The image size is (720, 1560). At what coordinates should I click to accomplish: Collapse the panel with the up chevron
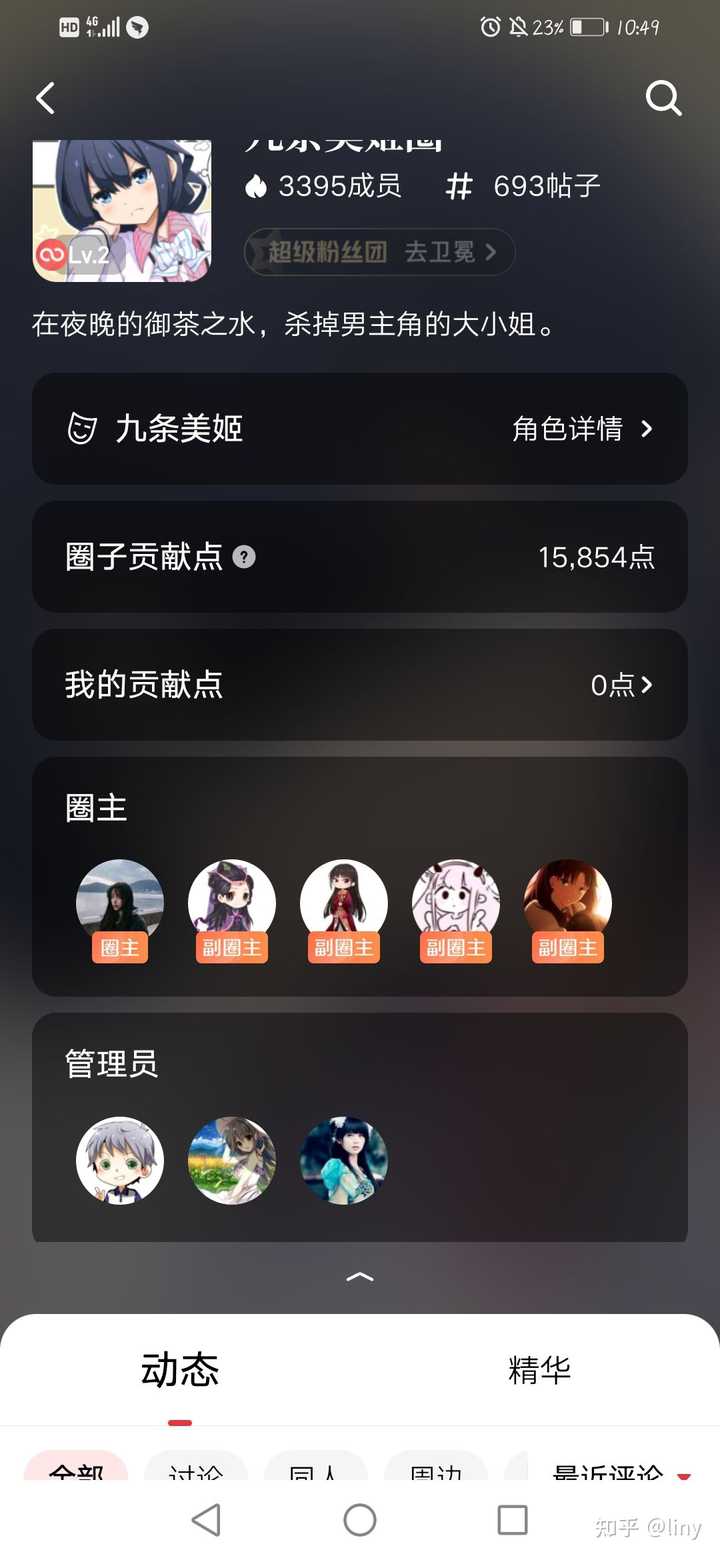tap(360, 1277)
